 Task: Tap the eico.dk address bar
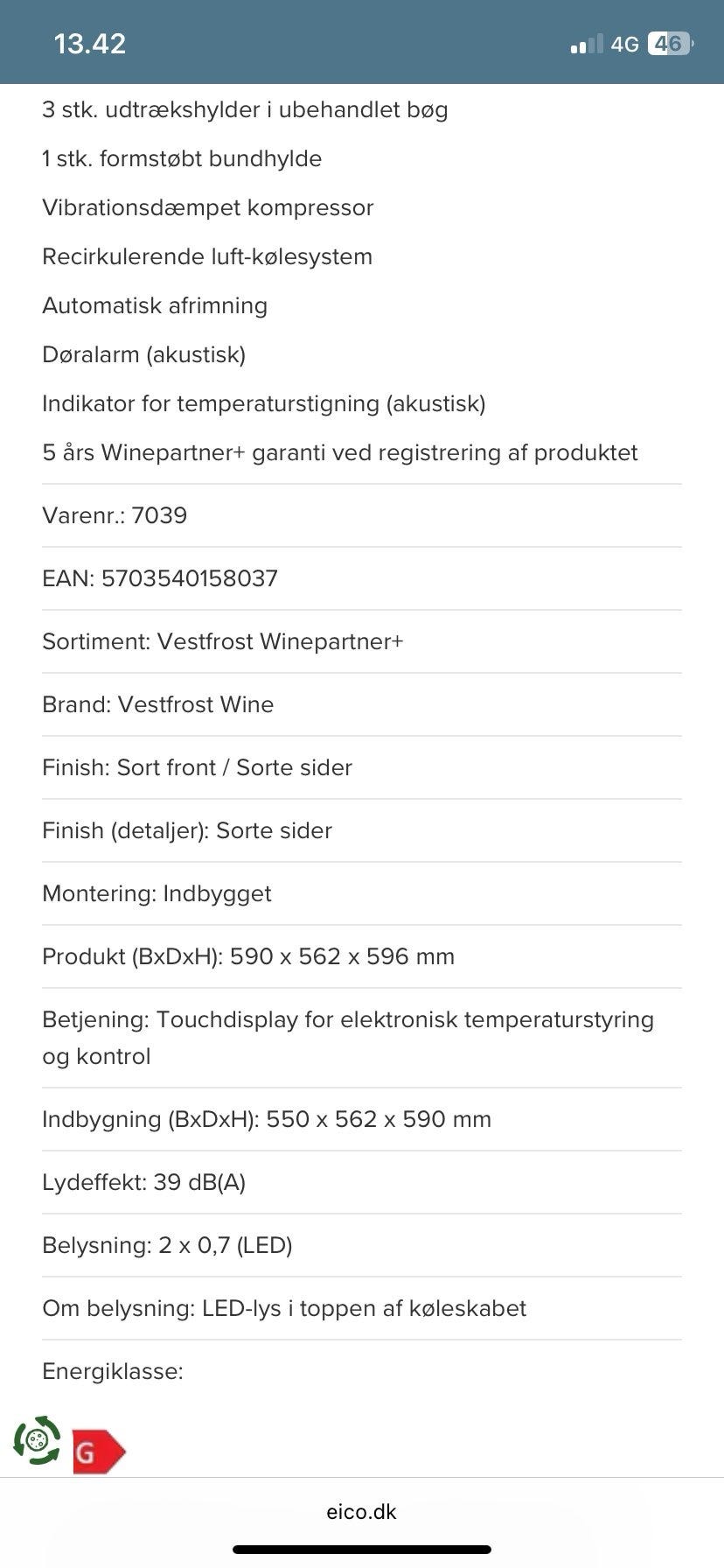361,1511
